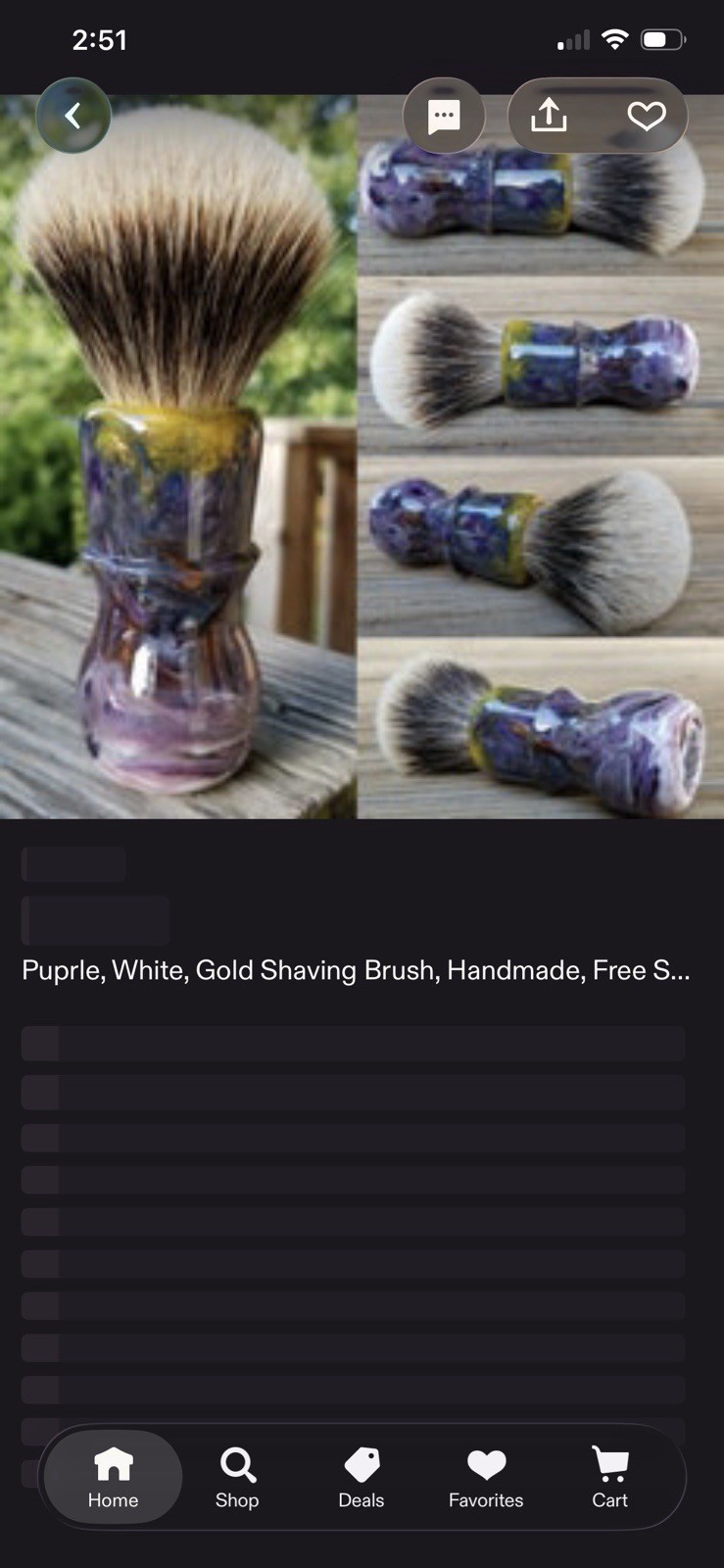
Task: Go back using the arrow button
Action: tap(72, 116)
